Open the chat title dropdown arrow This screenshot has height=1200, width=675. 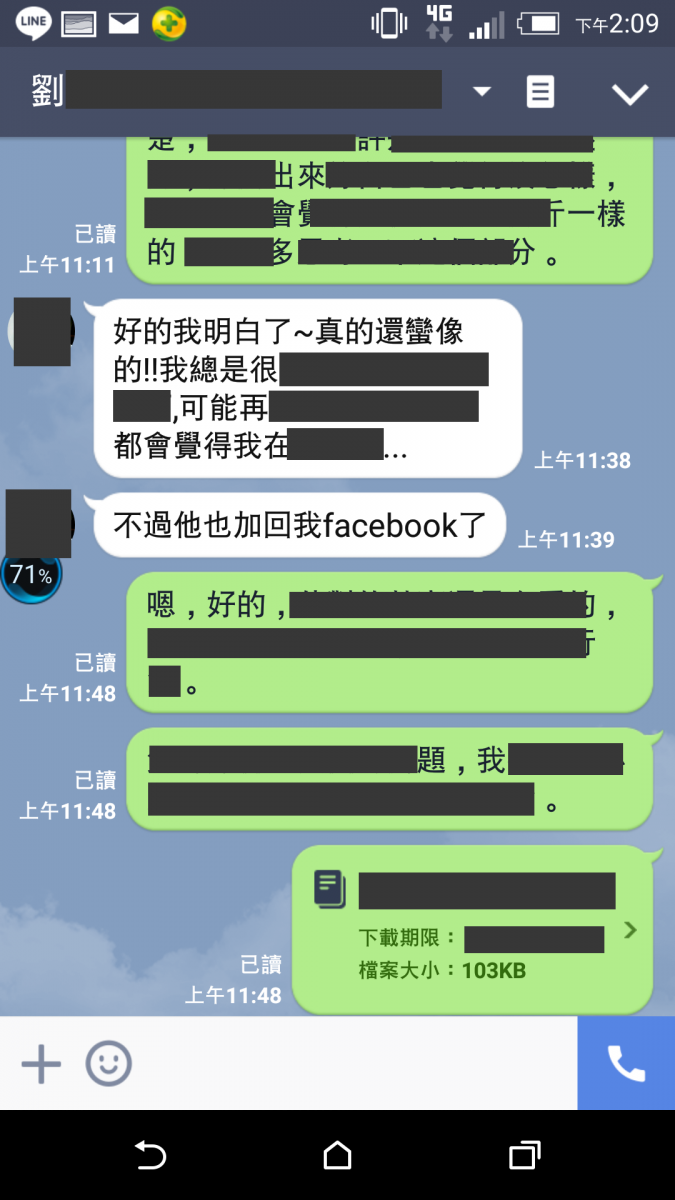tap(482, 92)
